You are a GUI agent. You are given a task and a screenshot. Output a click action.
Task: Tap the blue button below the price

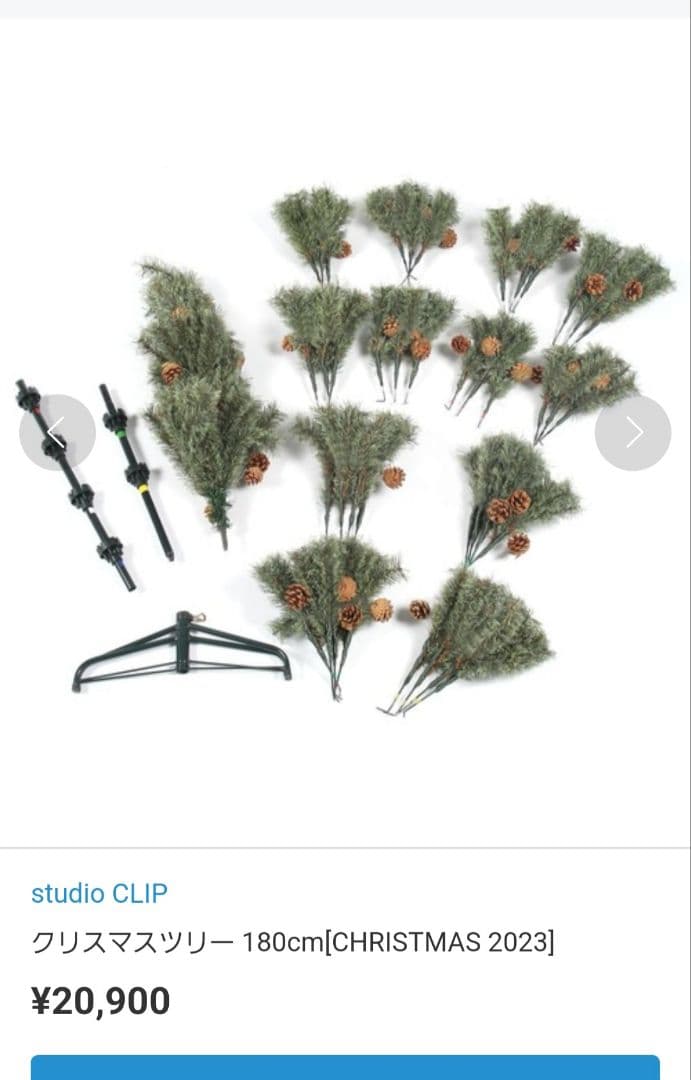345,1068
